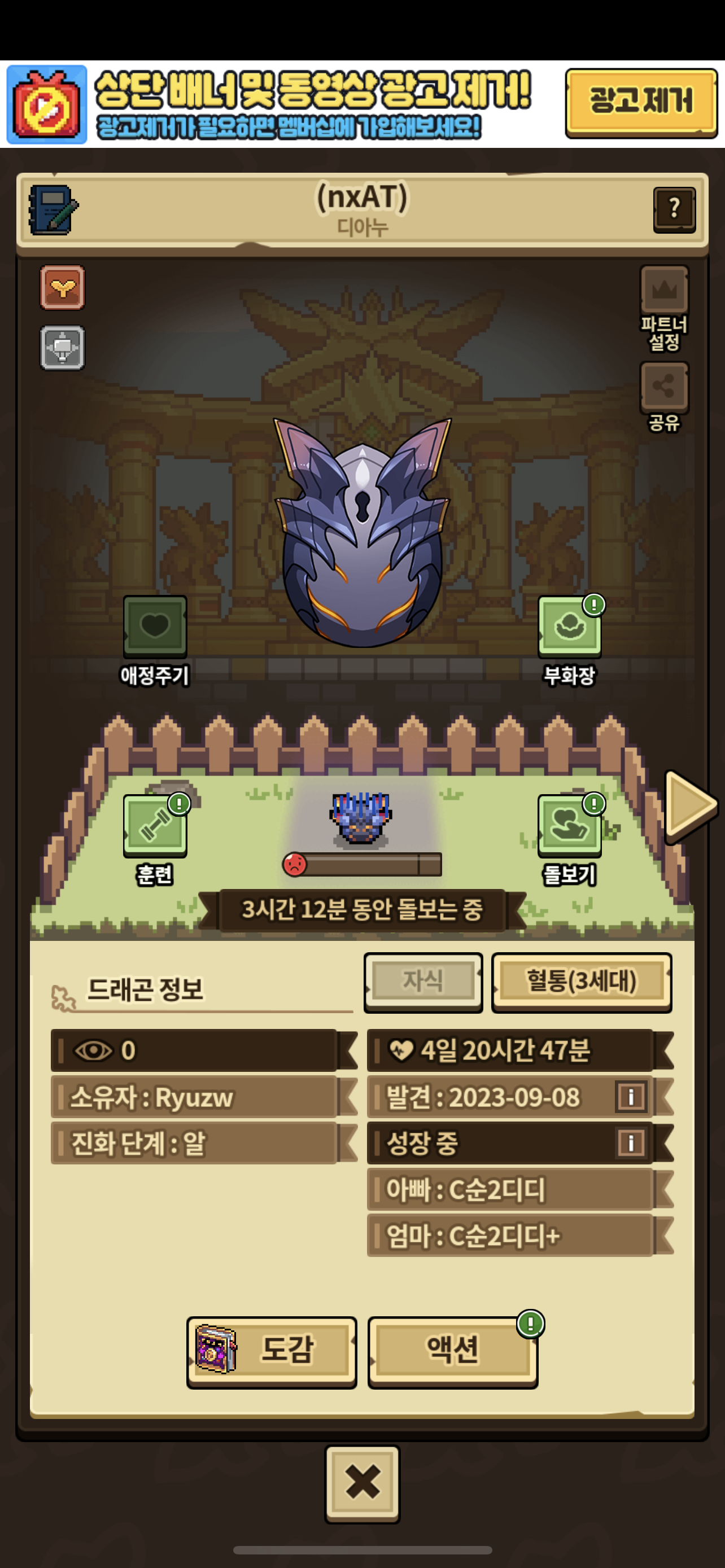
Task: Tap the gray frame icon button
Action: pos(62,348)
